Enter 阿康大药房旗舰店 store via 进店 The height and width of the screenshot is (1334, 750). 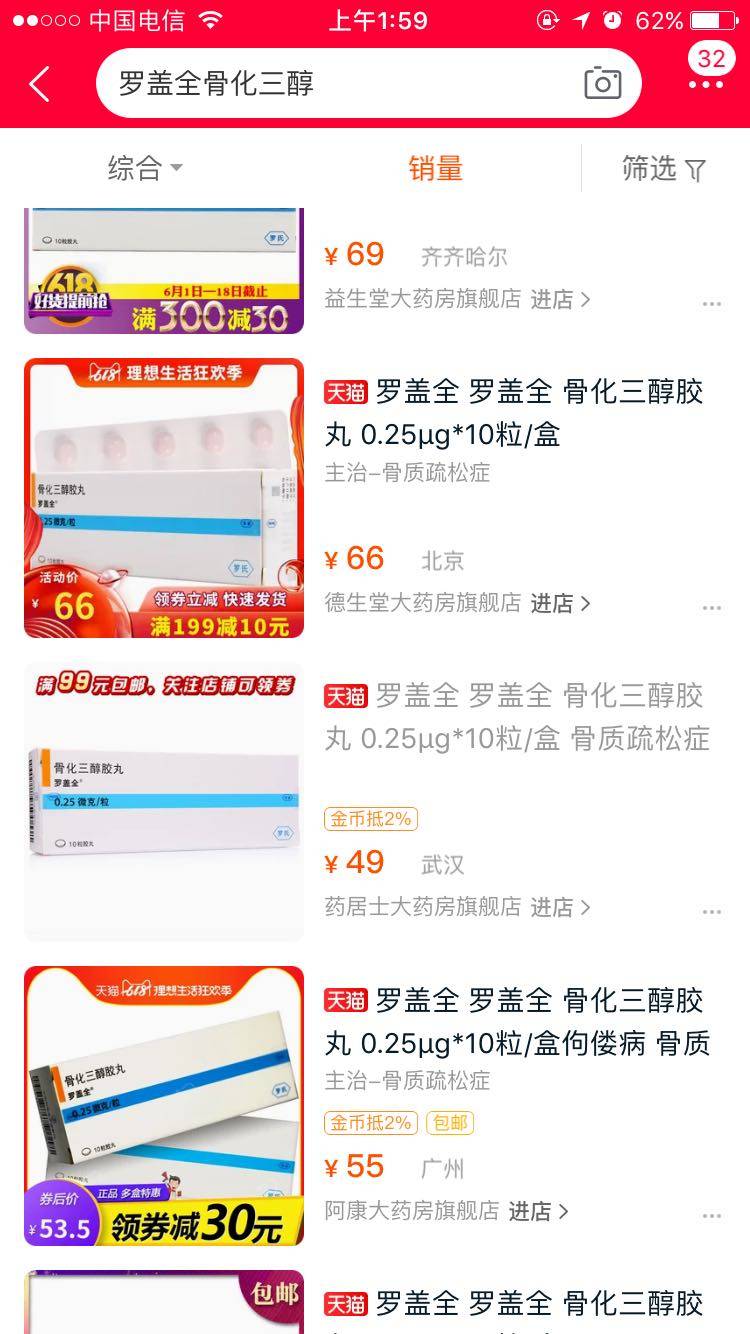pyautogui.click(x=538, y=1211)
